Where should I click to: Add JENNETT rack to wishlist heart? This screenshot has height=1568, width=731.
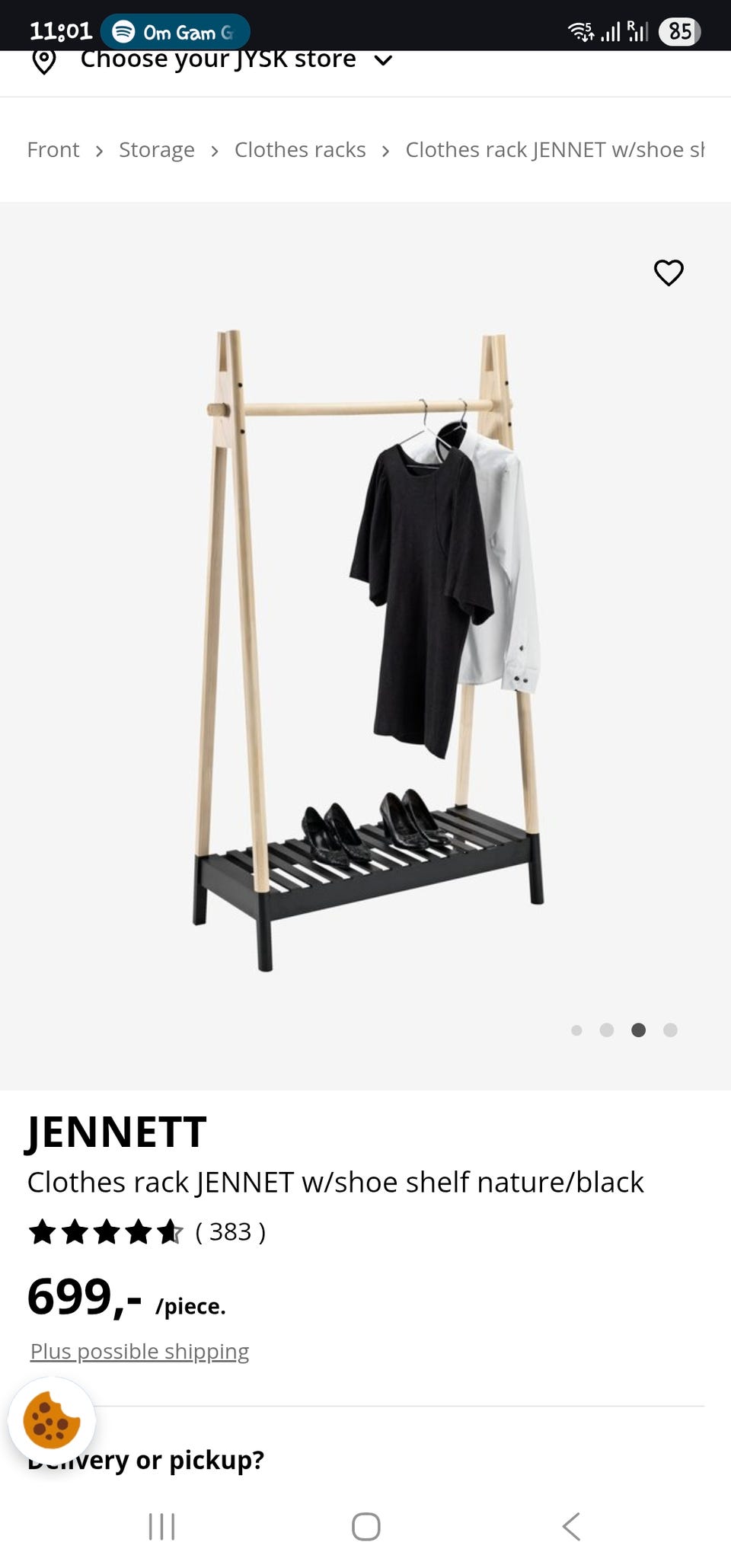(669, 272)
